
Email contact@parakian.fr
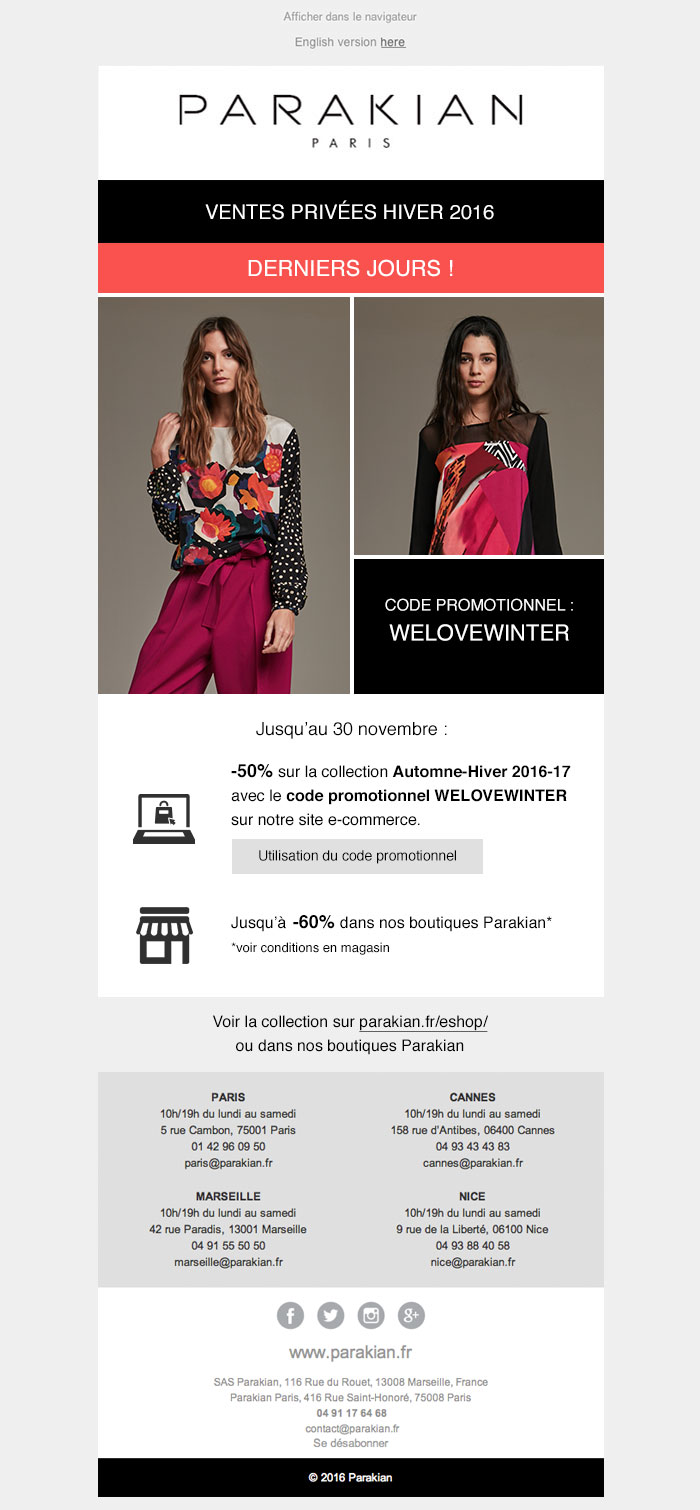(x=350, y=1429)
